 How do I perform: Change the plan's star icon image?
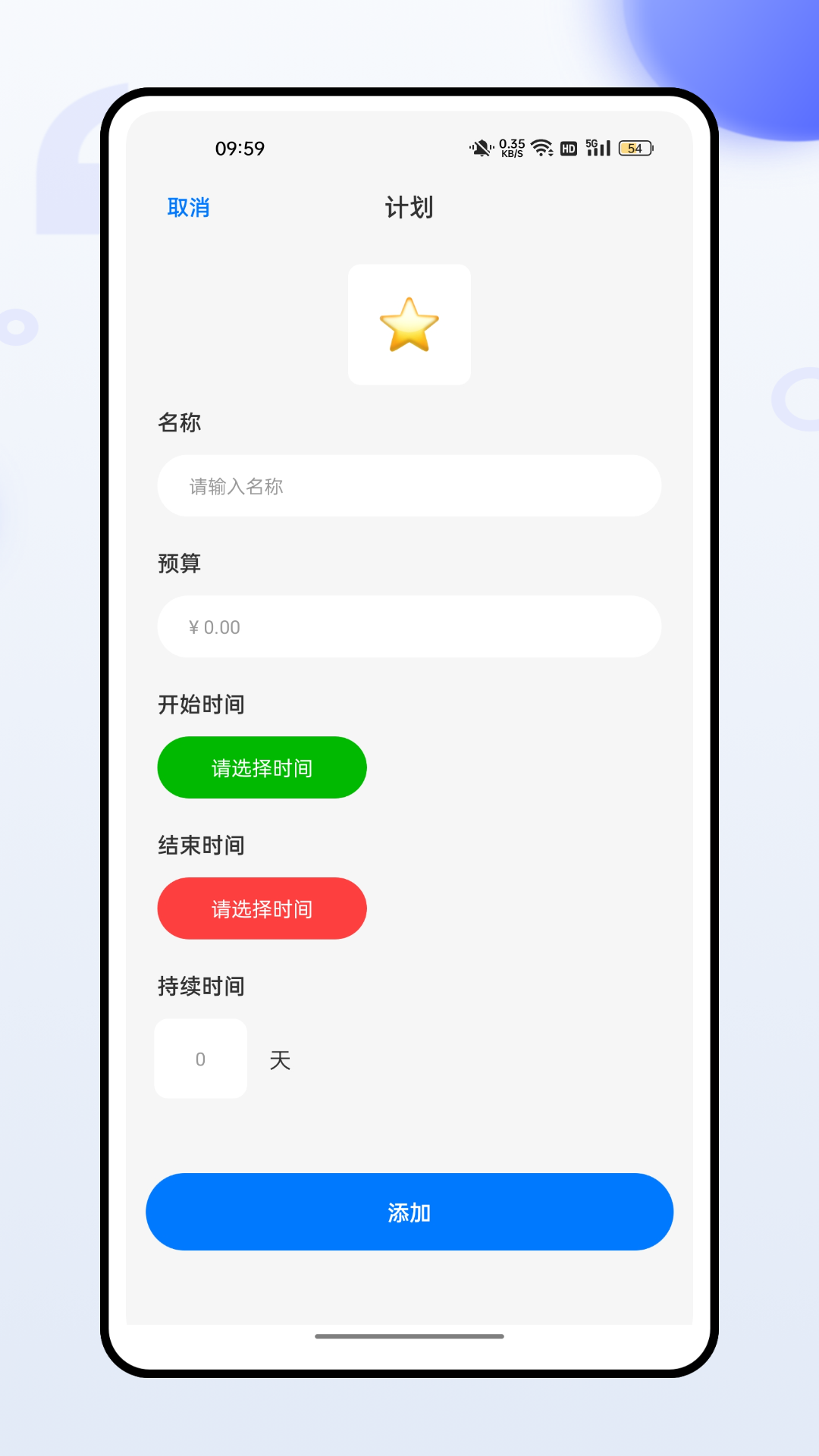409,324
